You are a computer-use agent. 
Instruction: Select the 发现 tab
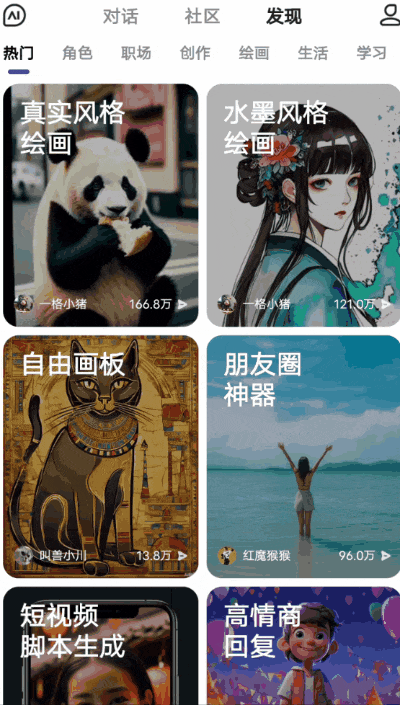click(x=284, y=17)
